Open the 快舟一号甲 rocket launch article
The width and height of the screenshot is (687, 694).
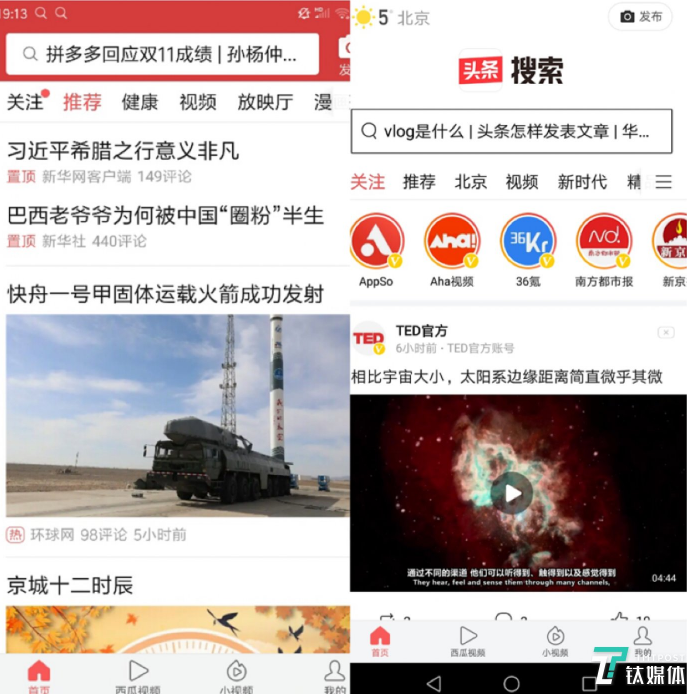click(x=165, y=293)
